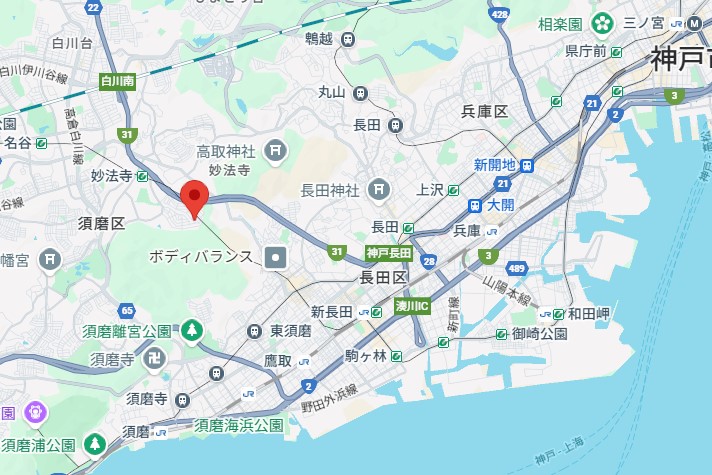Select the 新開地 station icon

pos(527,165)
